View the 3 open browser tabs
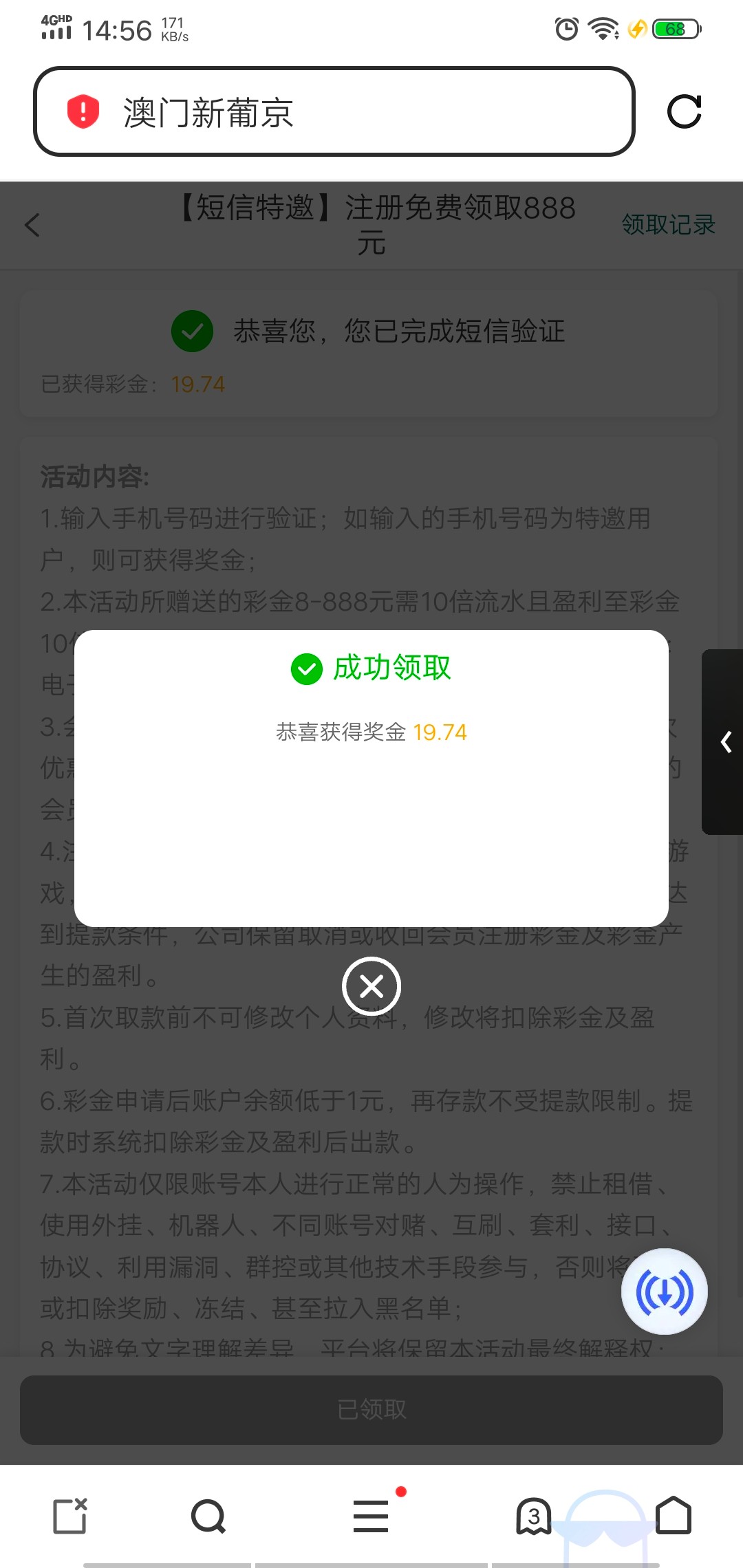The width and height of the screenshot is (743, 1568). pos(533,1516)
